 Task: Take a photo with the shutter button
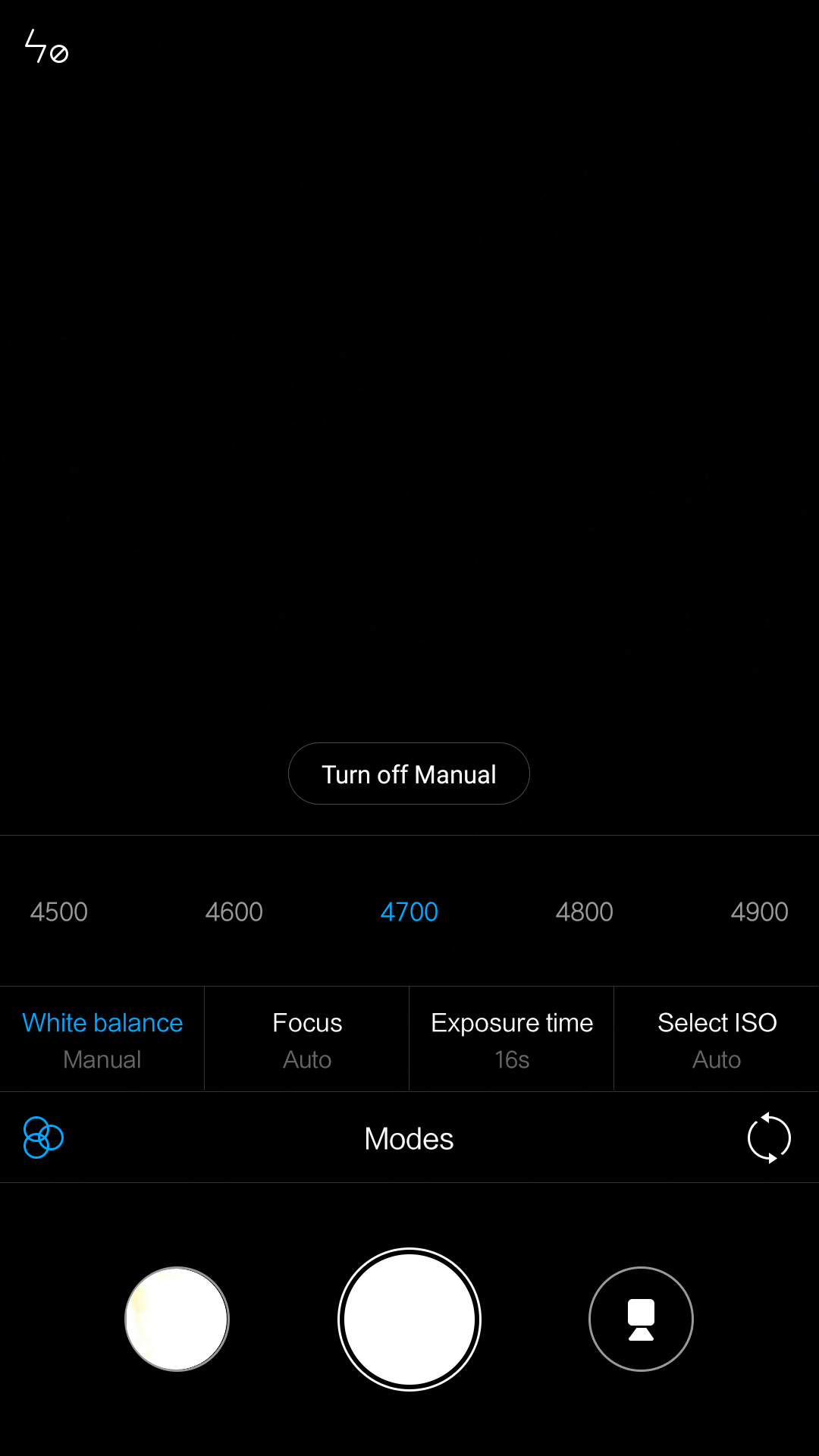[x=409, y=1319]
